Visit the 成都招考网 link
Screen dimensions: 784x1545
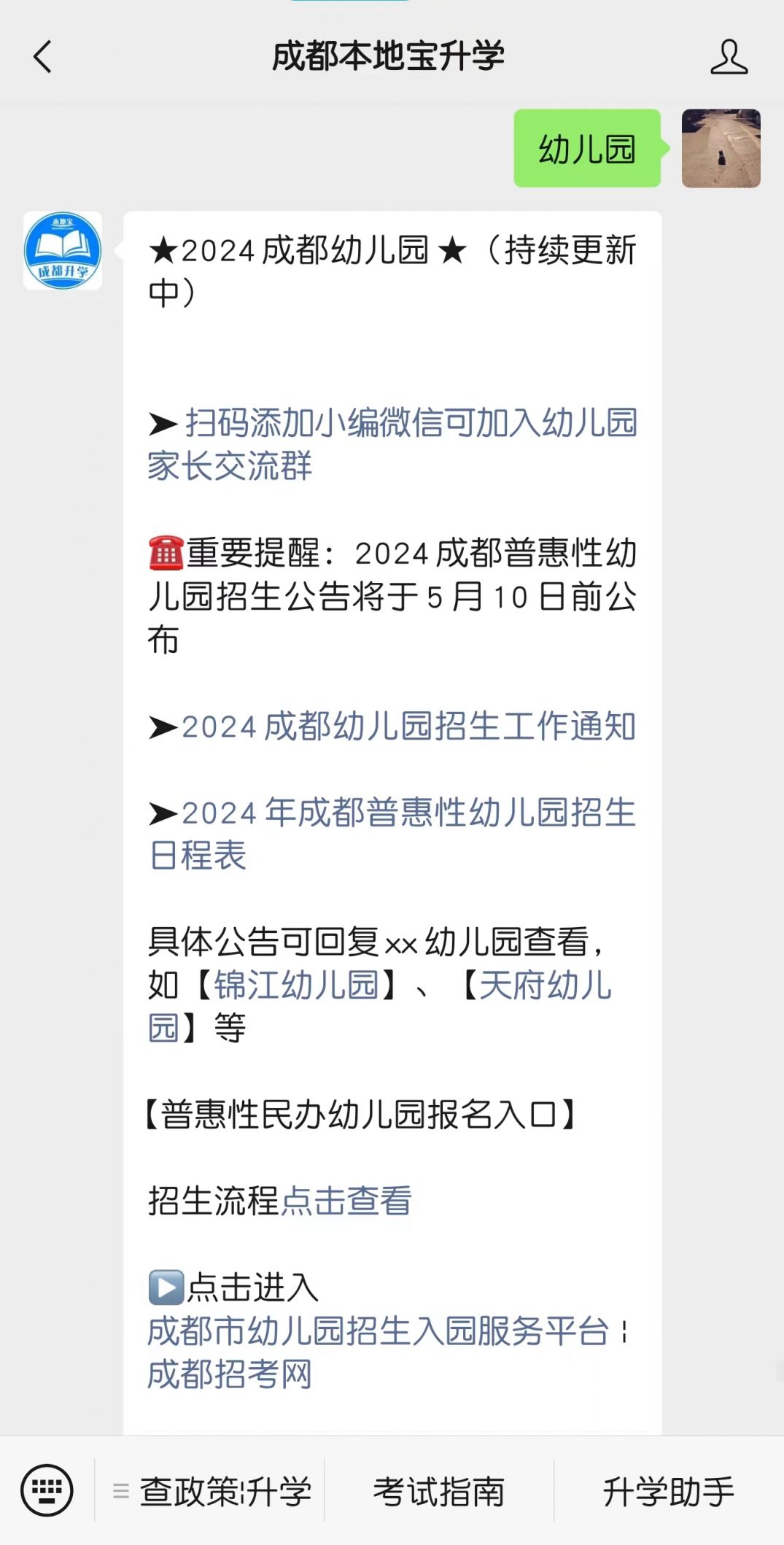click(x=230, y=1374)
